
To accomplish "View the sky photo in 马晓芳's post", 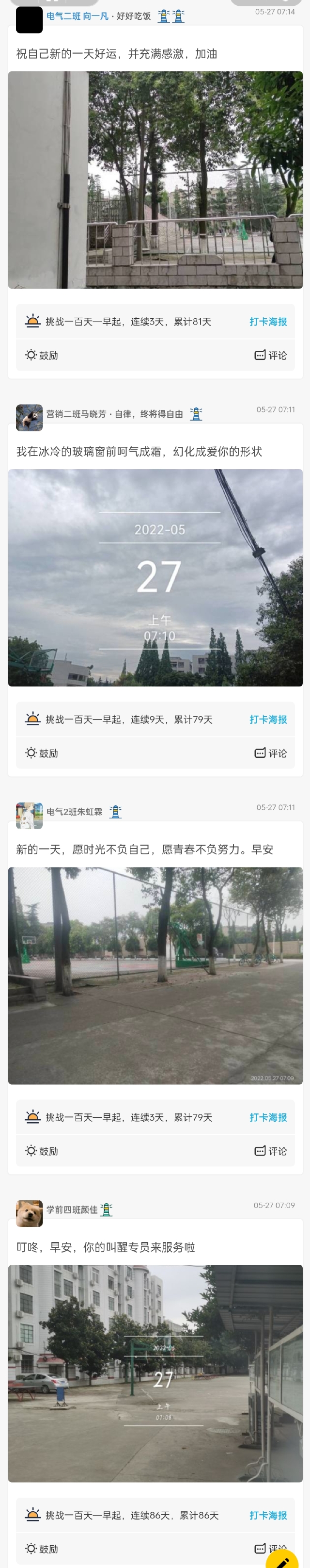I will pyautogui.click(x=155, y=577).
